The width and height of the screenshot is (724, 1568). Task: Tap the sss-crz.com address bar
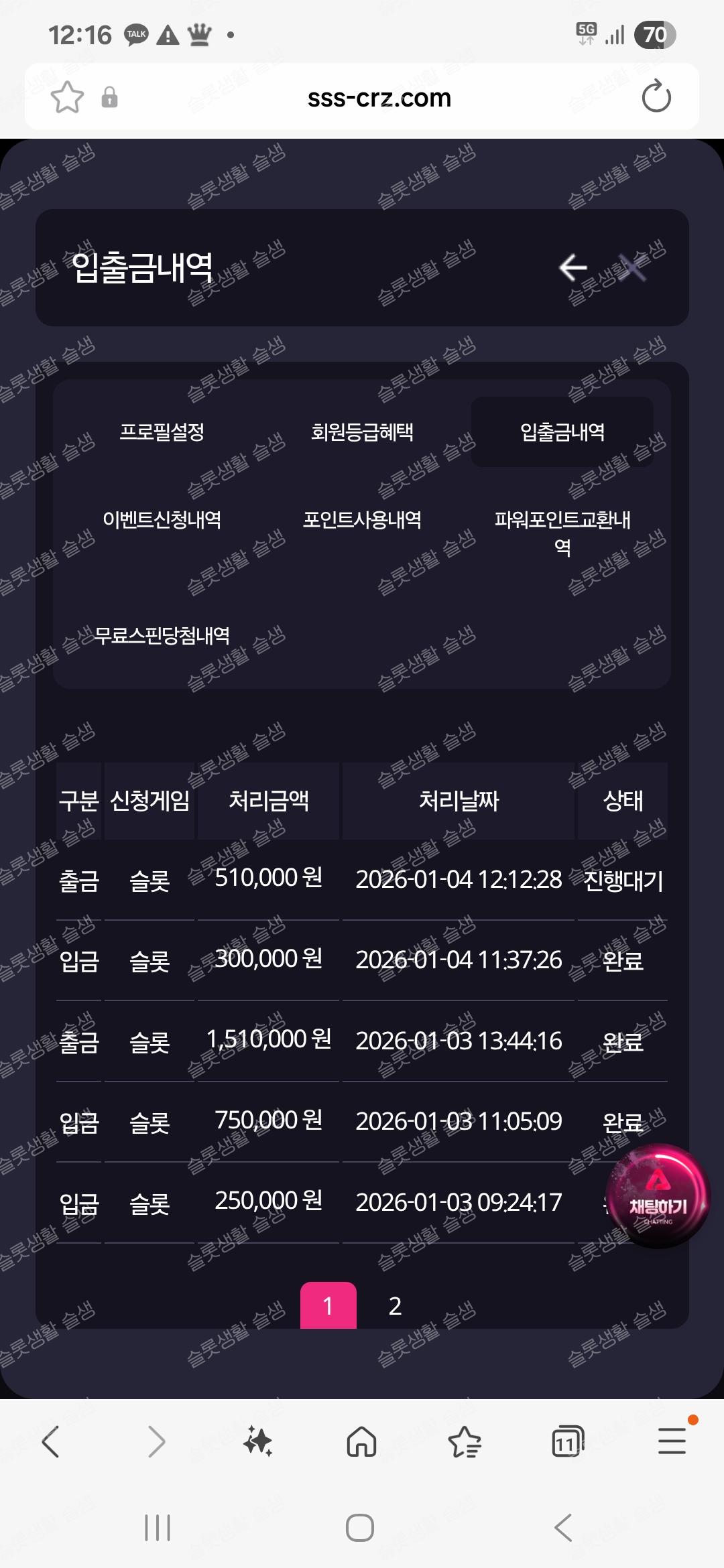379,98
